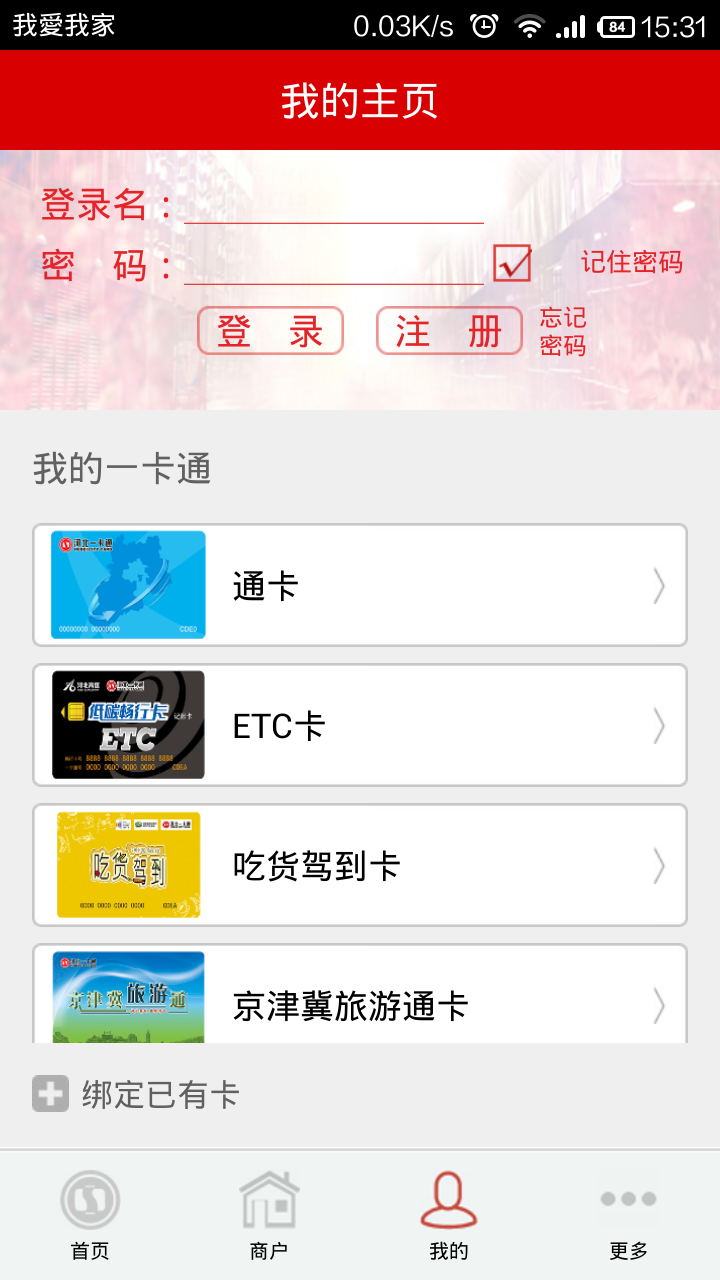Viewport: 720px width, 1280px height.
Task: Select the 吃货驾到卡 row
Action: click(x=360, y=865)
